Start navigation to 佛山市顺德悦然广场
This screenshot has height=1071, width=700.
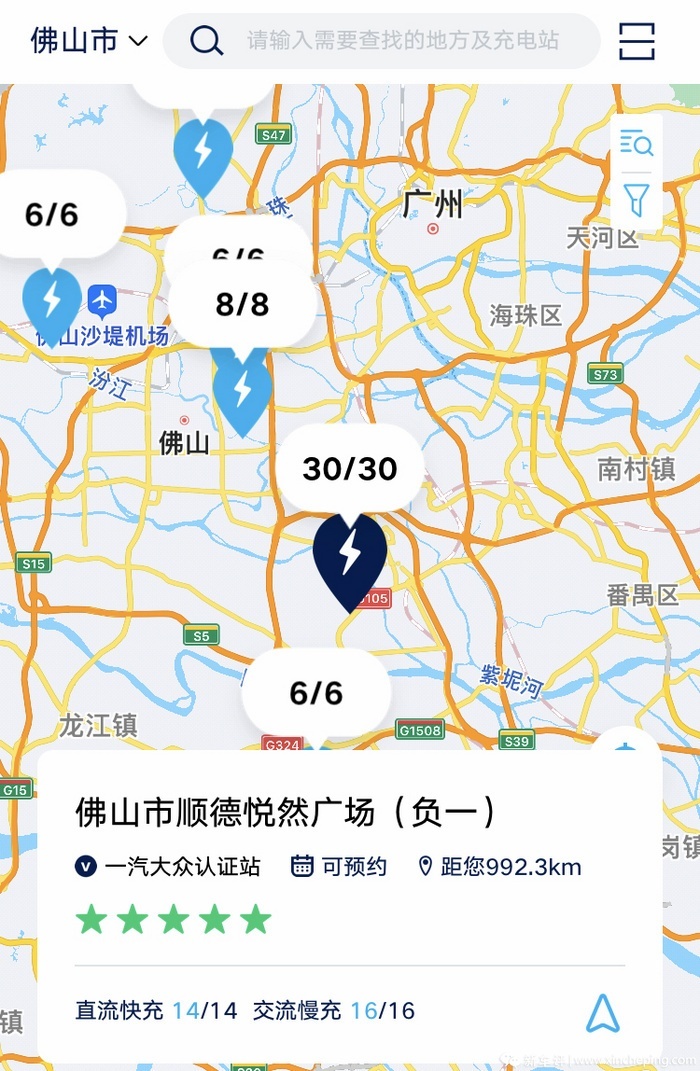[x=602, y=1013]
